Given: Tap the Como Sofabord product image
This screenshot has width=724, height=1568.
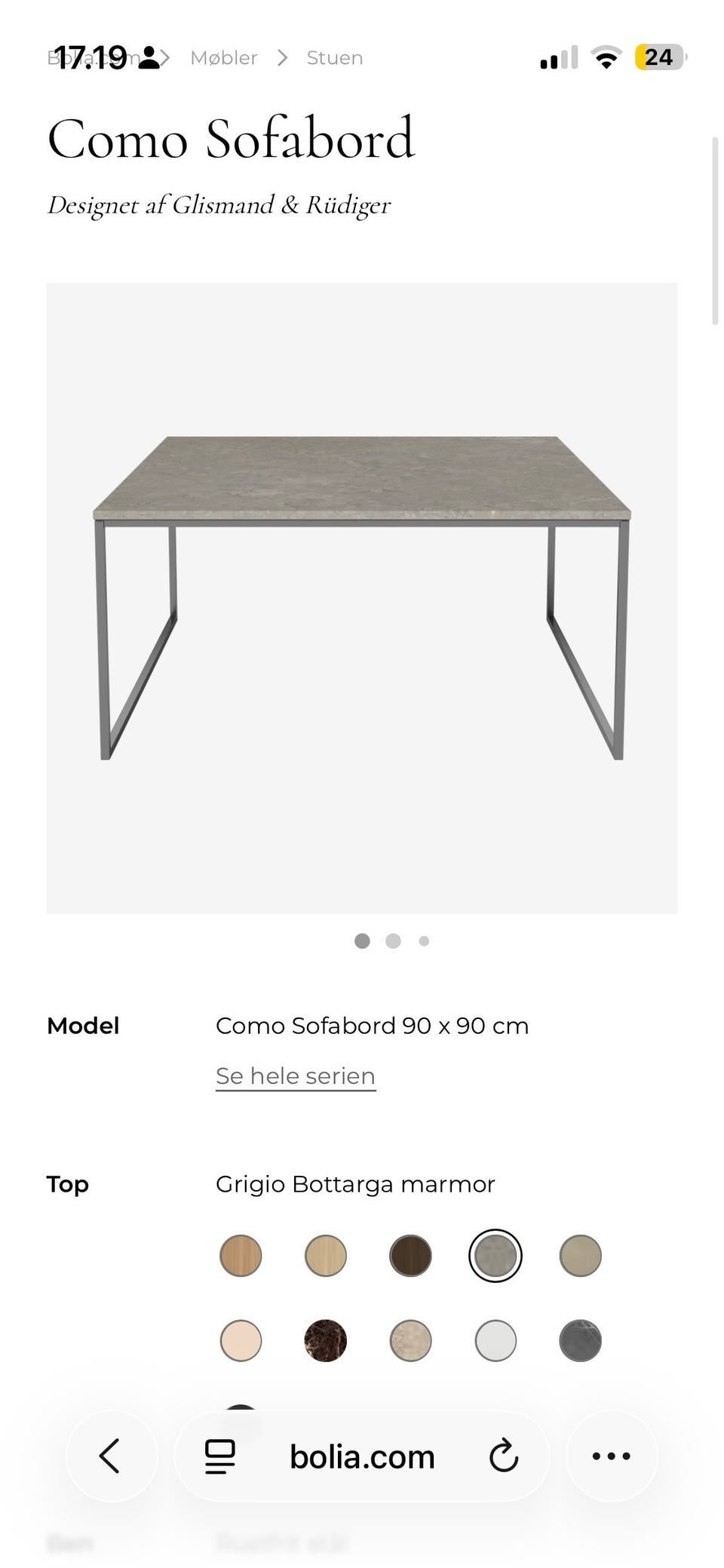Looking at the screenshot, I should (362, 596).
